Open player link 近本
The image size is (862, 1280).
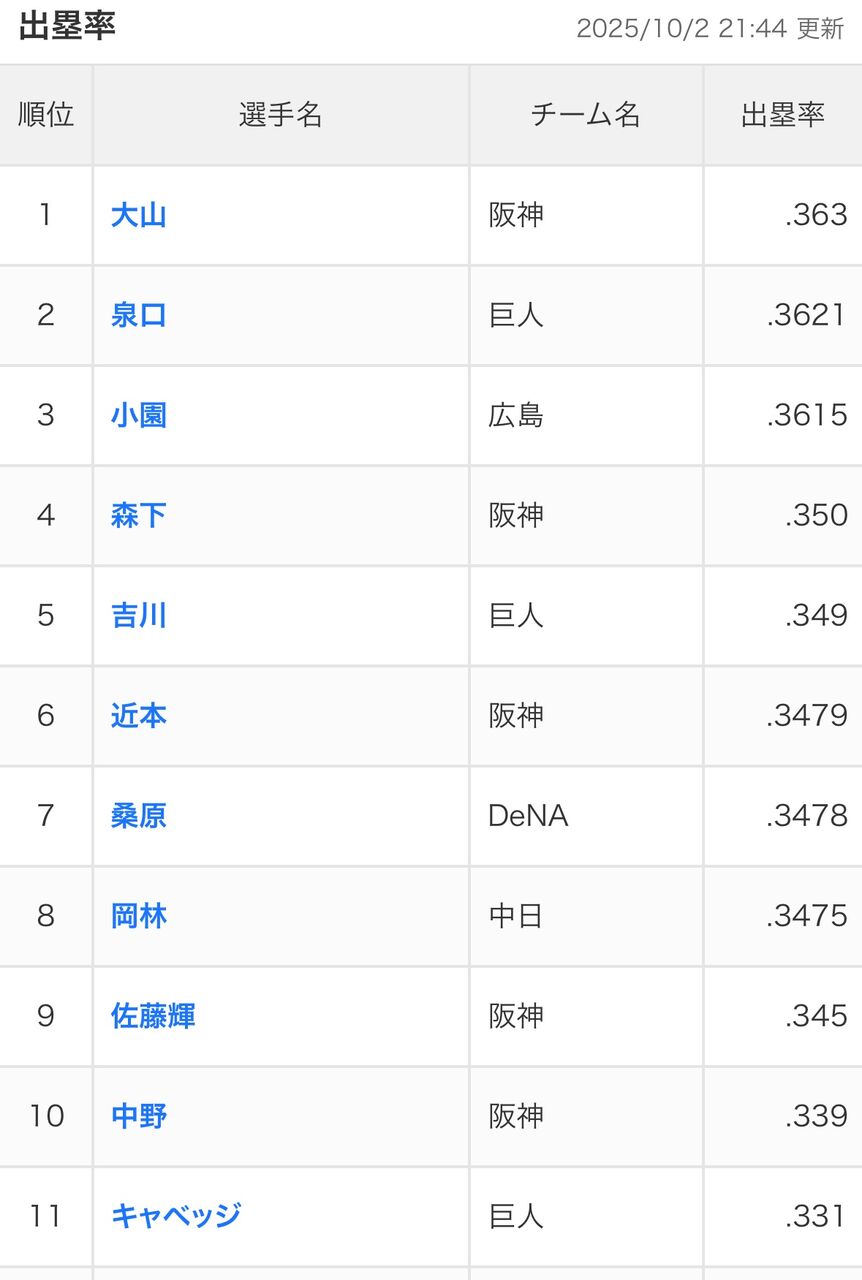tap(138, 715)
